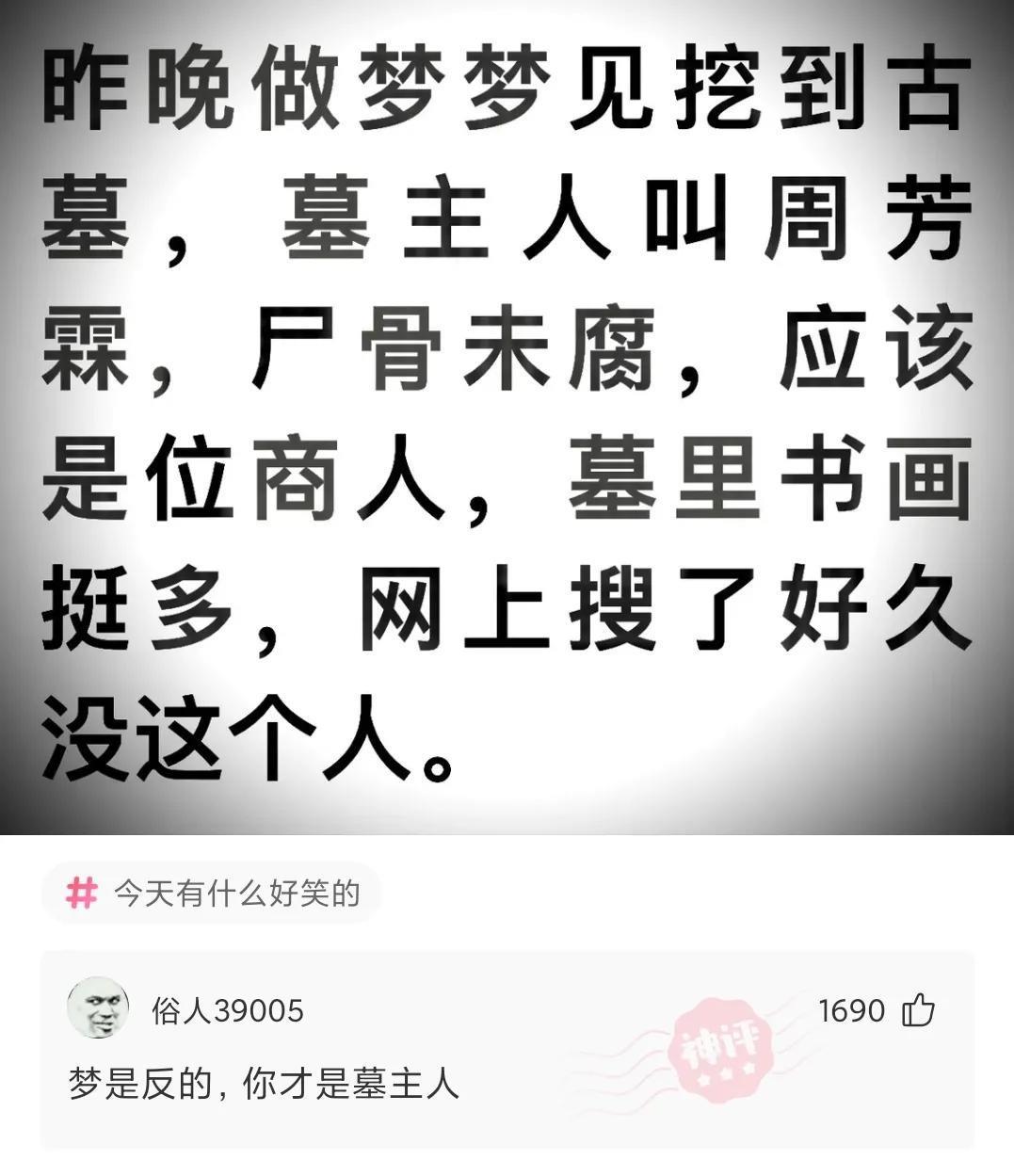Like the comment by 俗人39005
Screen dimensions: 1014x1176
[x=918, y=1010]
